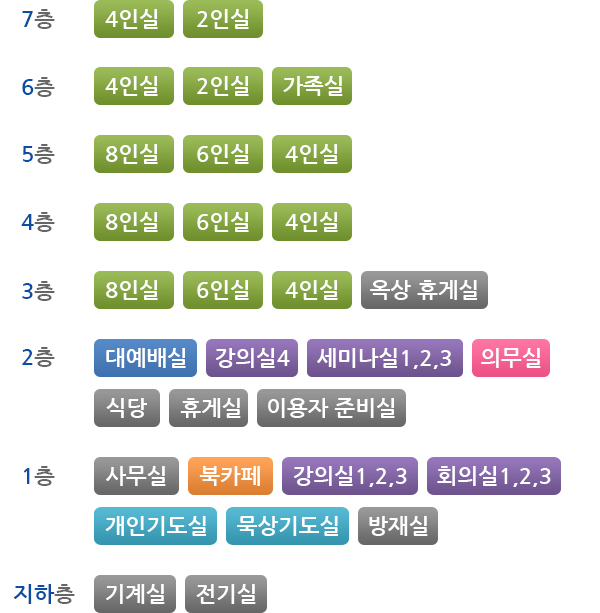Open 4인실 on 3층
The image size is (600, 613).
(x=312, y=290)
